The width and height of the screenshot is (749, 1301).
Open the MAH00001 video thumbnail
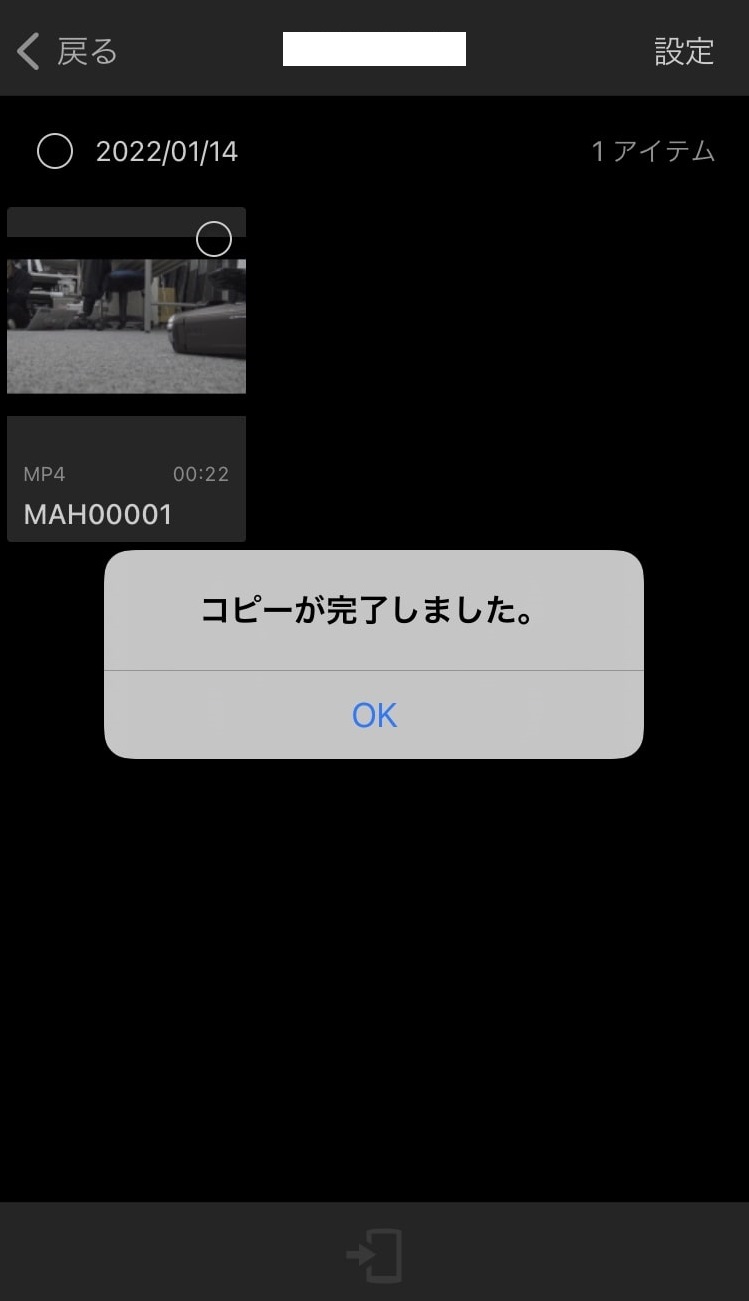126,326
